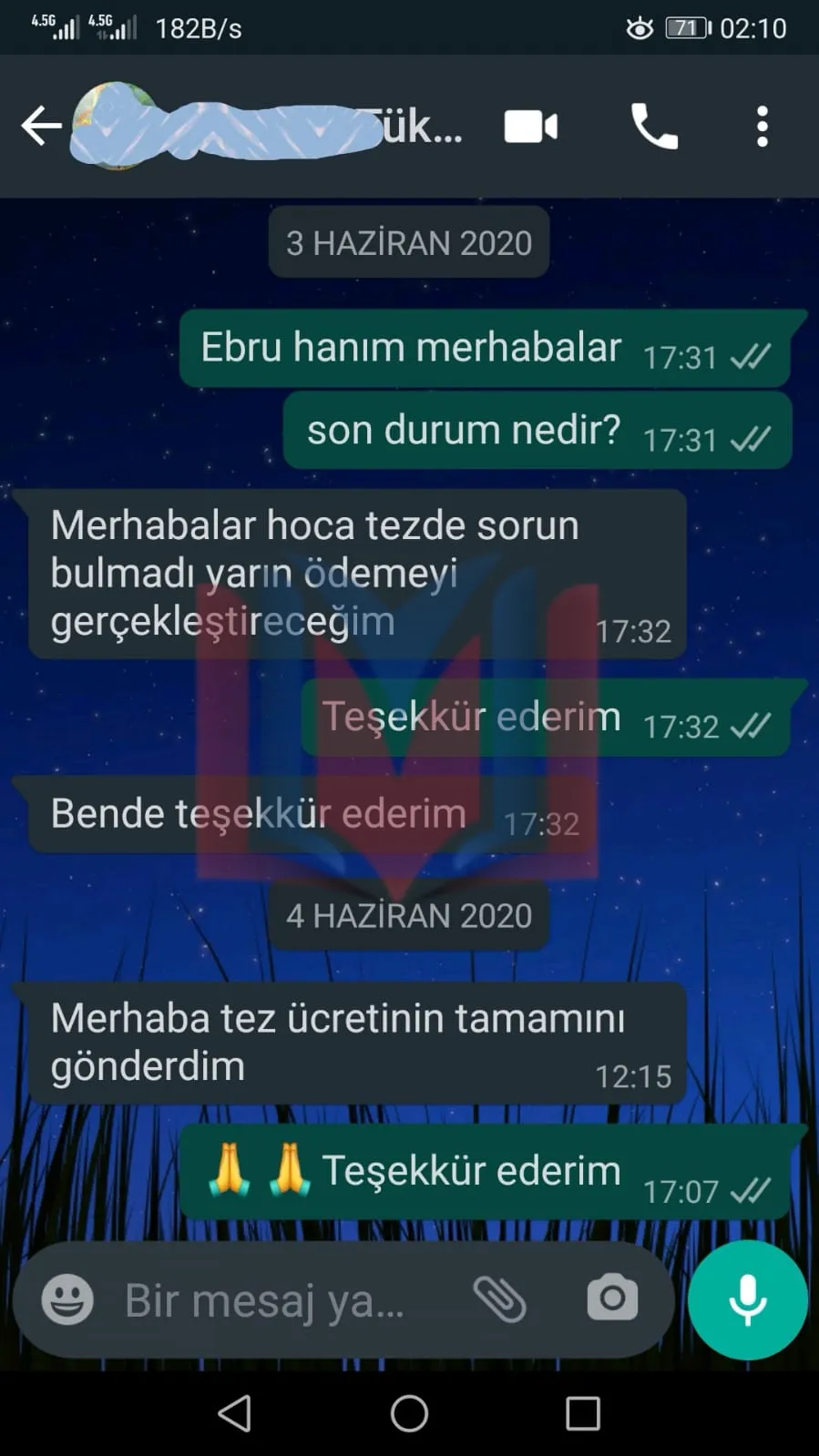Start a video call
The image size is (819, 1456).
coord(531,127)
